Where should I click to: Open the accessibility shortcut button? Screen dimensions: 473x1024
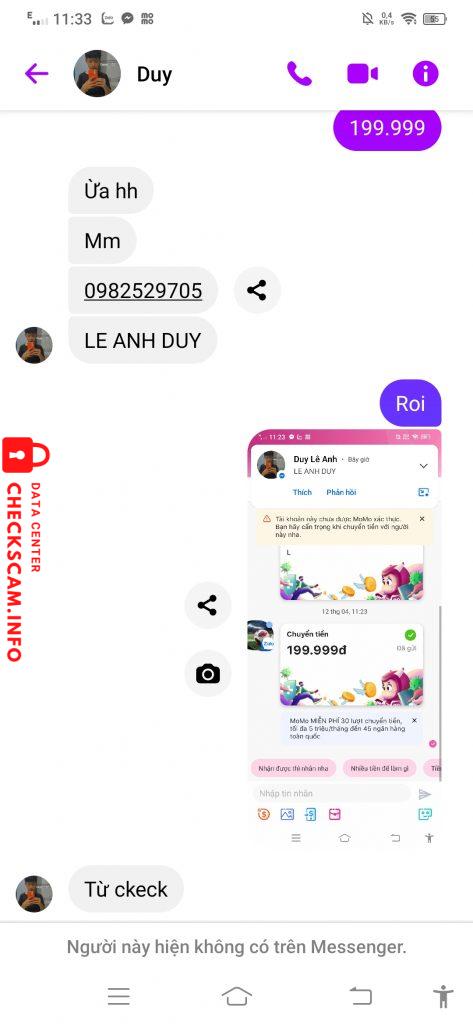[x=443, y=996]
